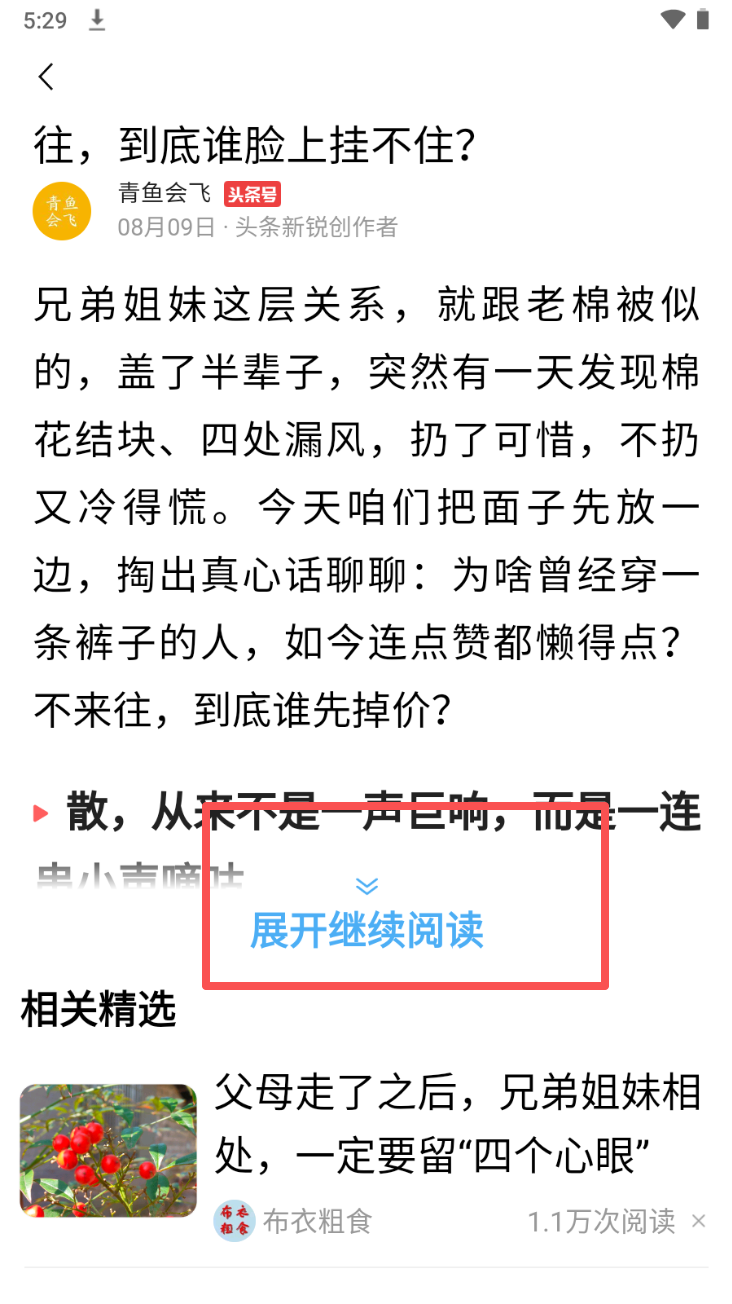This screenshot has width=732, height=1304.
Task: Expand article with 展开继续阅读
Action: coord(367,930)
